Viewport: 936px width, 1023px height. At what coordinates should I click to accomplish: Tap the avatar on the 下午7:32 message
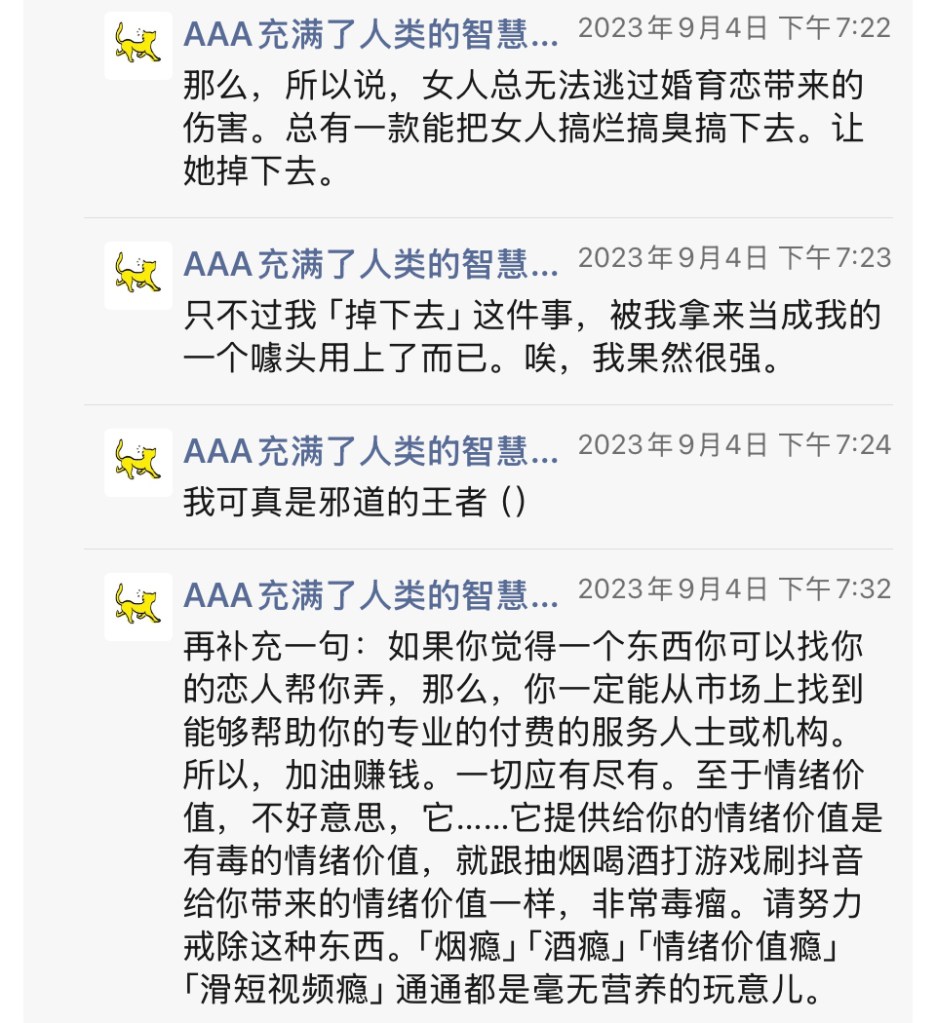point(138,606)
